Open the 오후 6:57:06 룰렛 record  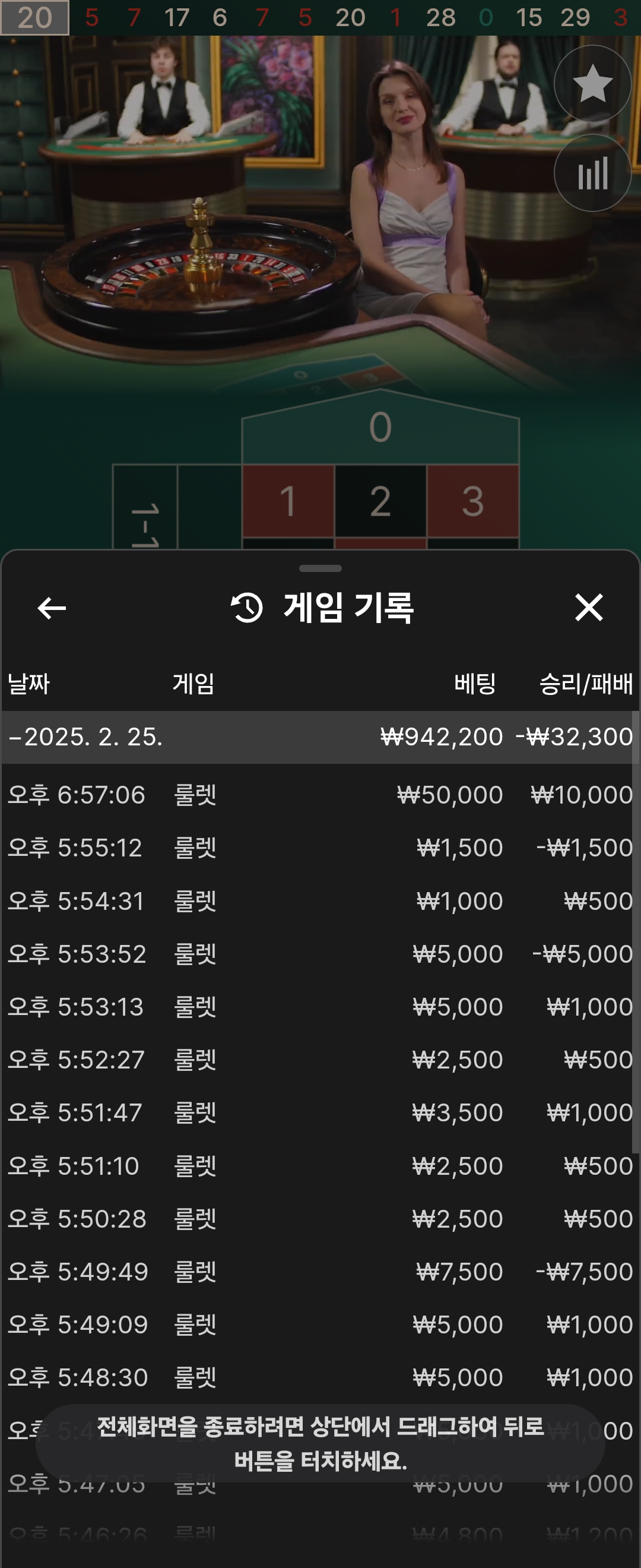[320, 795]
